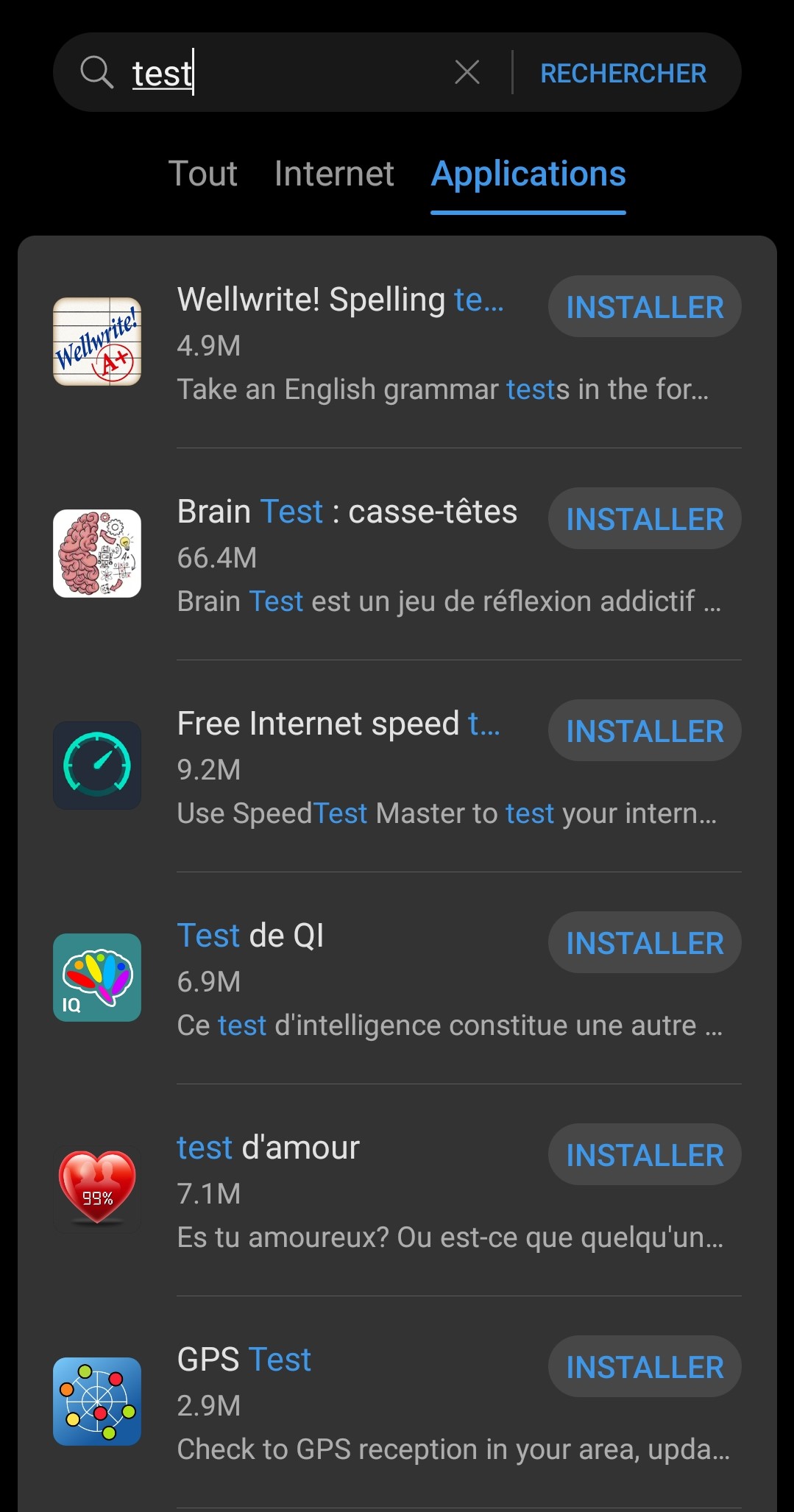Switch to the Internet tab
794x1512 pixels.
[x=334, y=174]
